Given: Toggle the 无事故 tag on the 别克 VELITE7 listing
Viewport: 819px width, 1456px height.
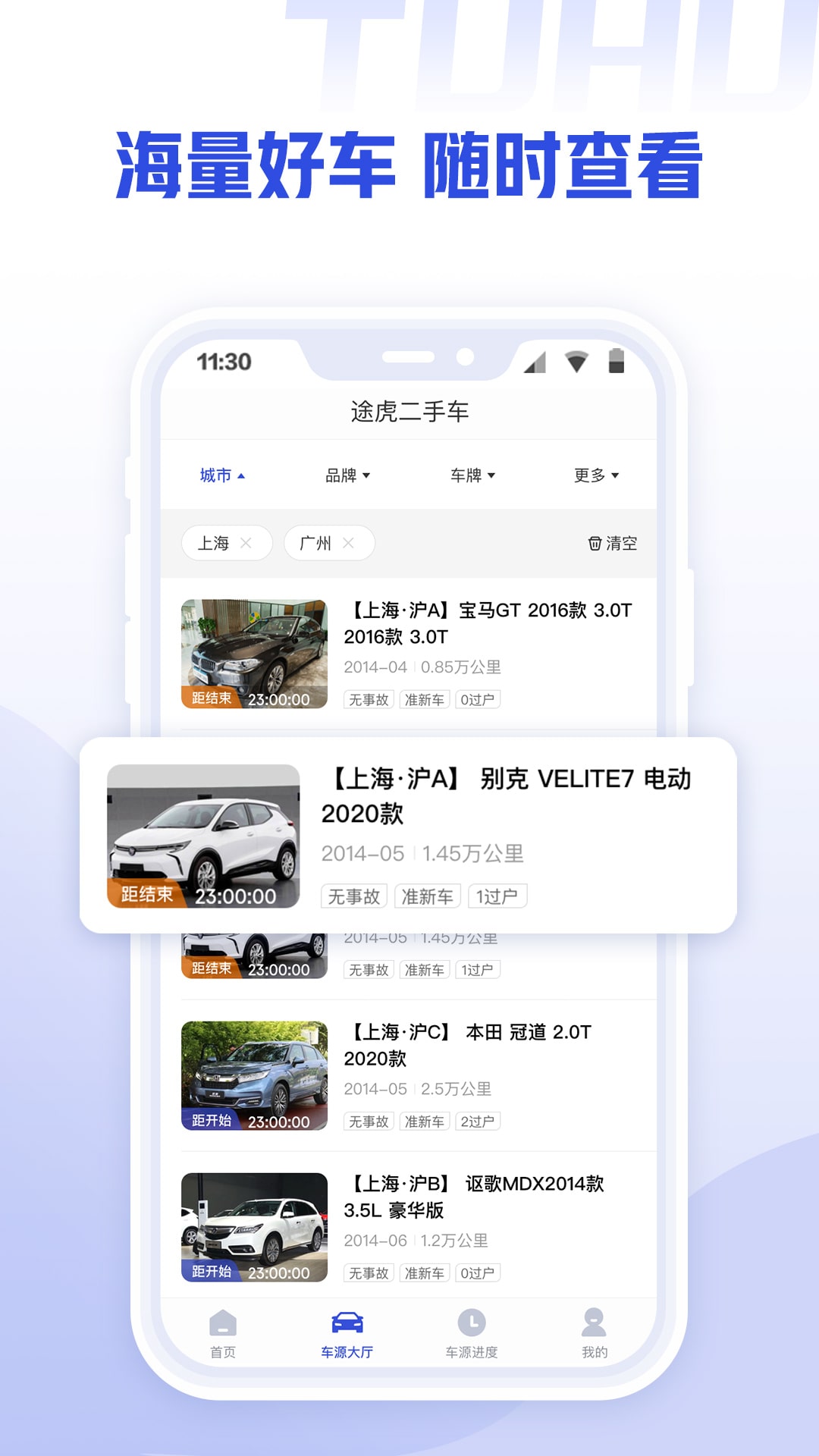Looking at the screenshot, I should [354, 896].
